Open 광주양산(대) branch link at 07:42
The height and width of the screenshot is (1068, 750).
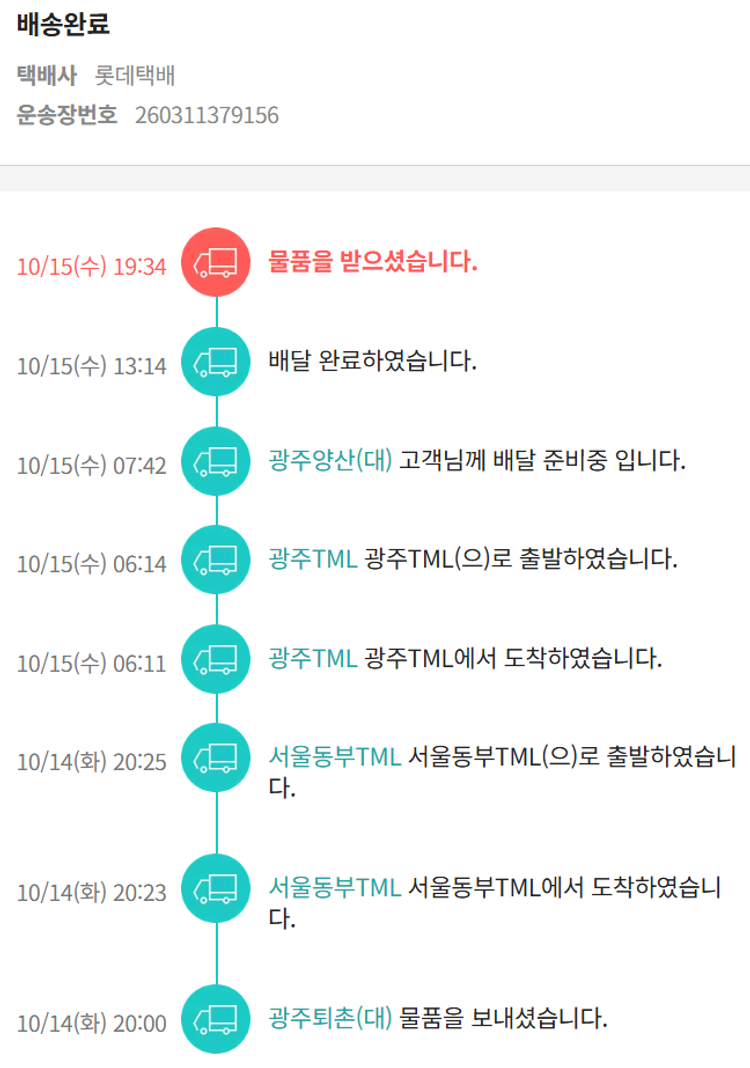pos(331,461)
